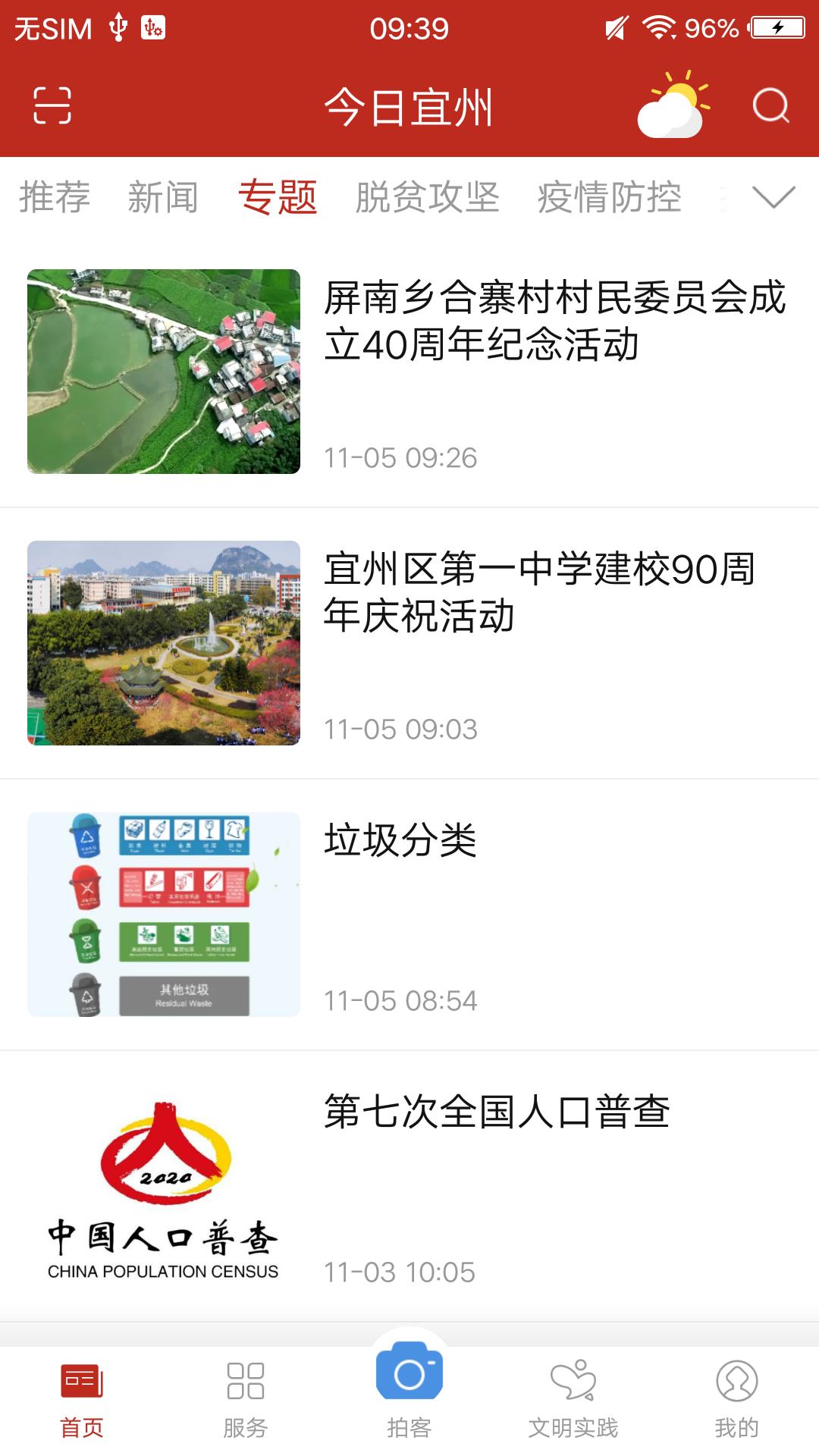Open 宜州区第一中学建校90周年 topic
The image size is (819, 1456).
tap(539, 592)
